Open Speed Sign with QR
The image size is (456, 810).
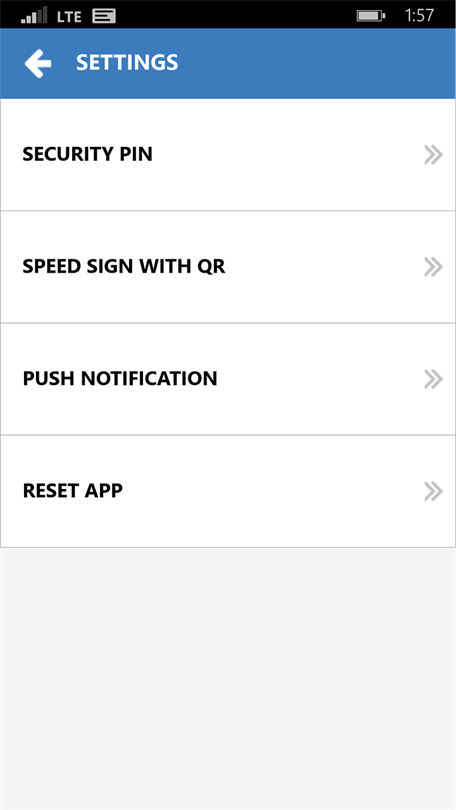228,267
